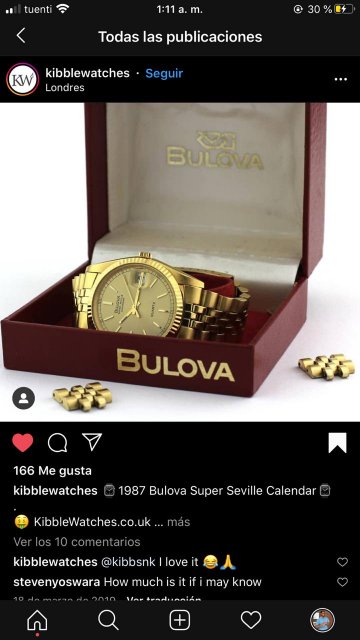Open the comment bubble icon
Screen dimensions: 360x640
[x=58, y=442]
